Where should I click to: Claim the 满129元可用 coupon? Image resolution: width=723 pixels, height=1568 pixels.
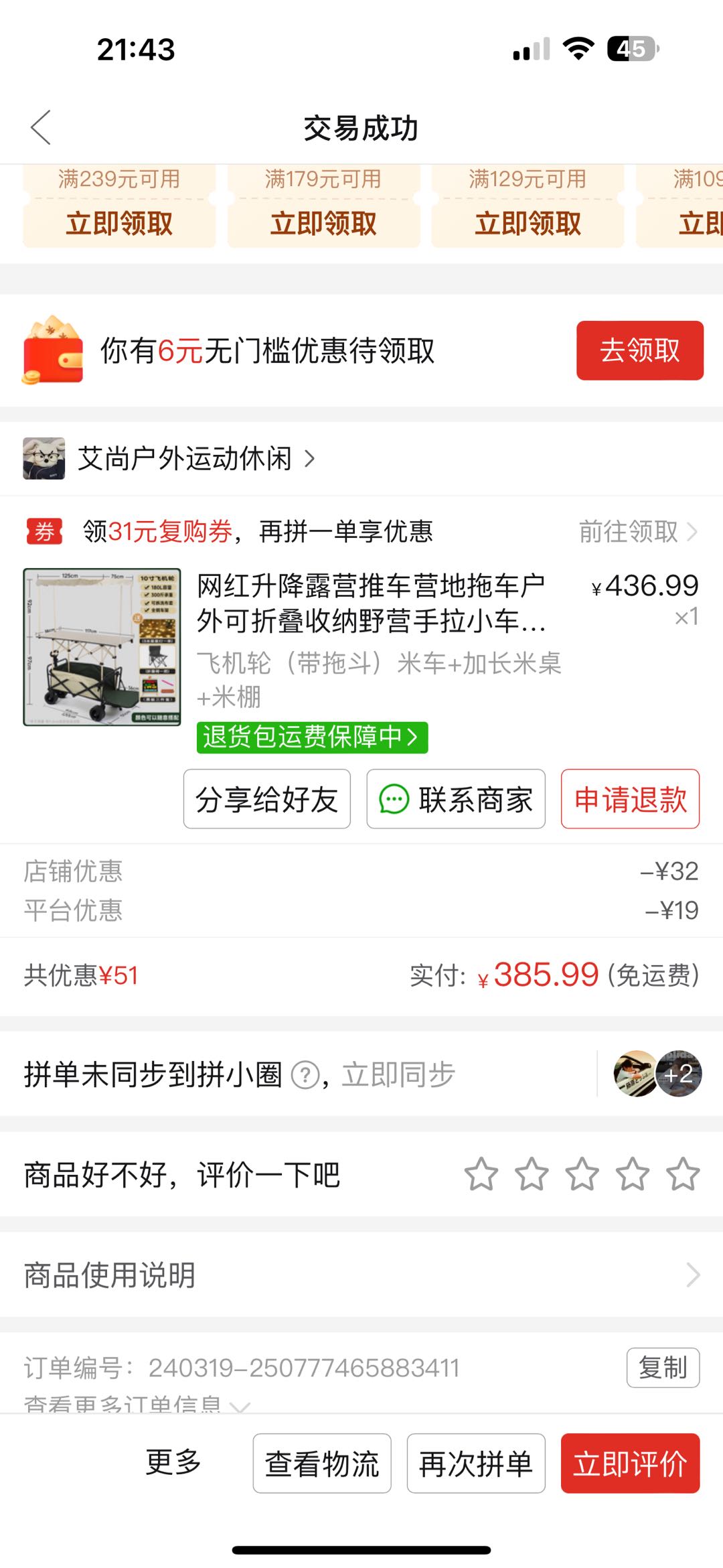coord(528,223)
